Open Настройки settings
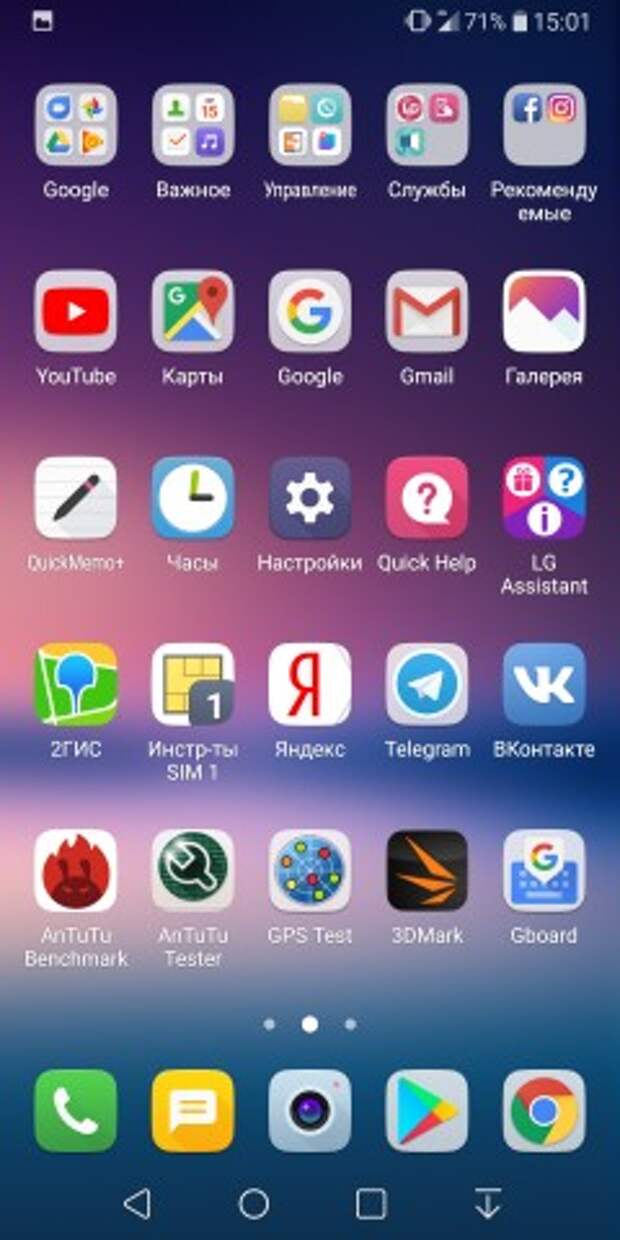Viewport: 620px width, 1240px height. coord(310,498)
